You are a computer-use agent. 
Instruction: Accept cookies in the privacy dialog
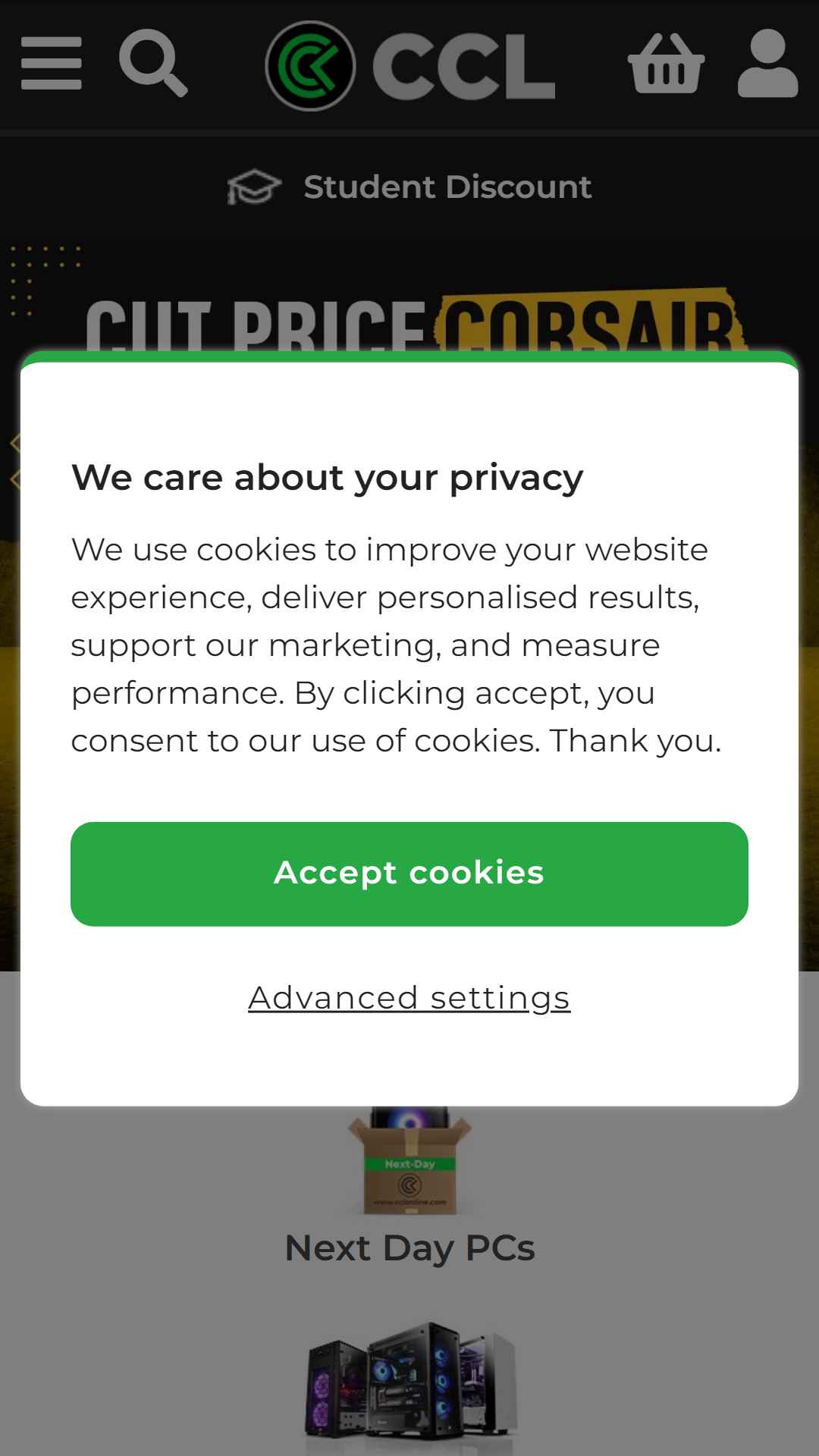[409, 874]
